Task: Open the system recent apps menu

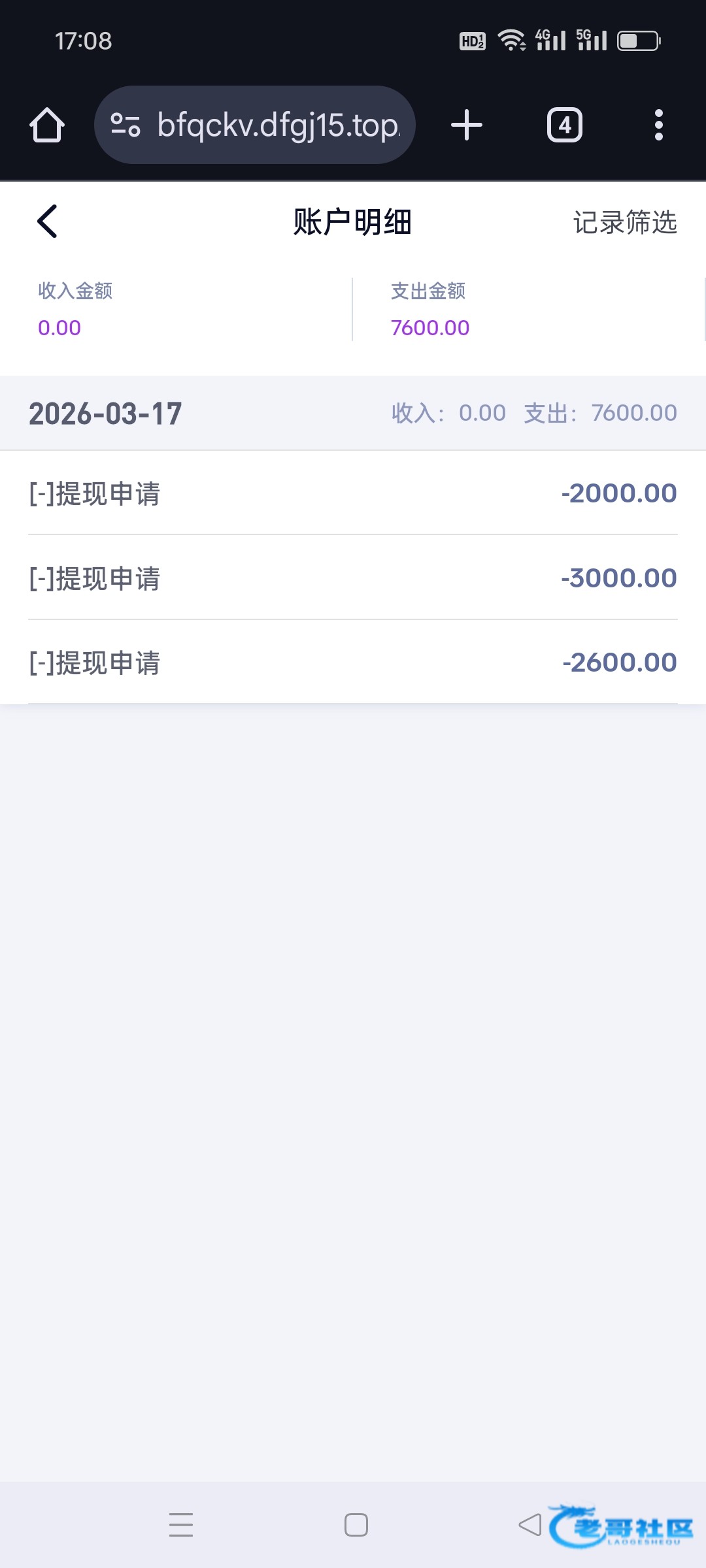Action: pos(181,1525)
